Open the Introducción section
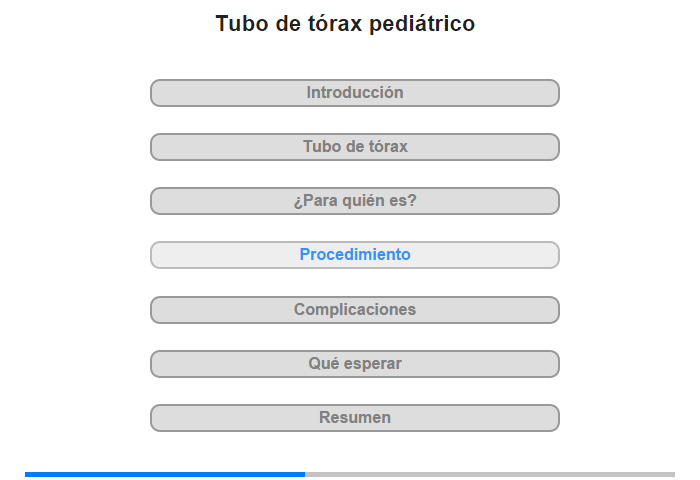Viewport: 700px width, 480px height. tap(355, 93)
